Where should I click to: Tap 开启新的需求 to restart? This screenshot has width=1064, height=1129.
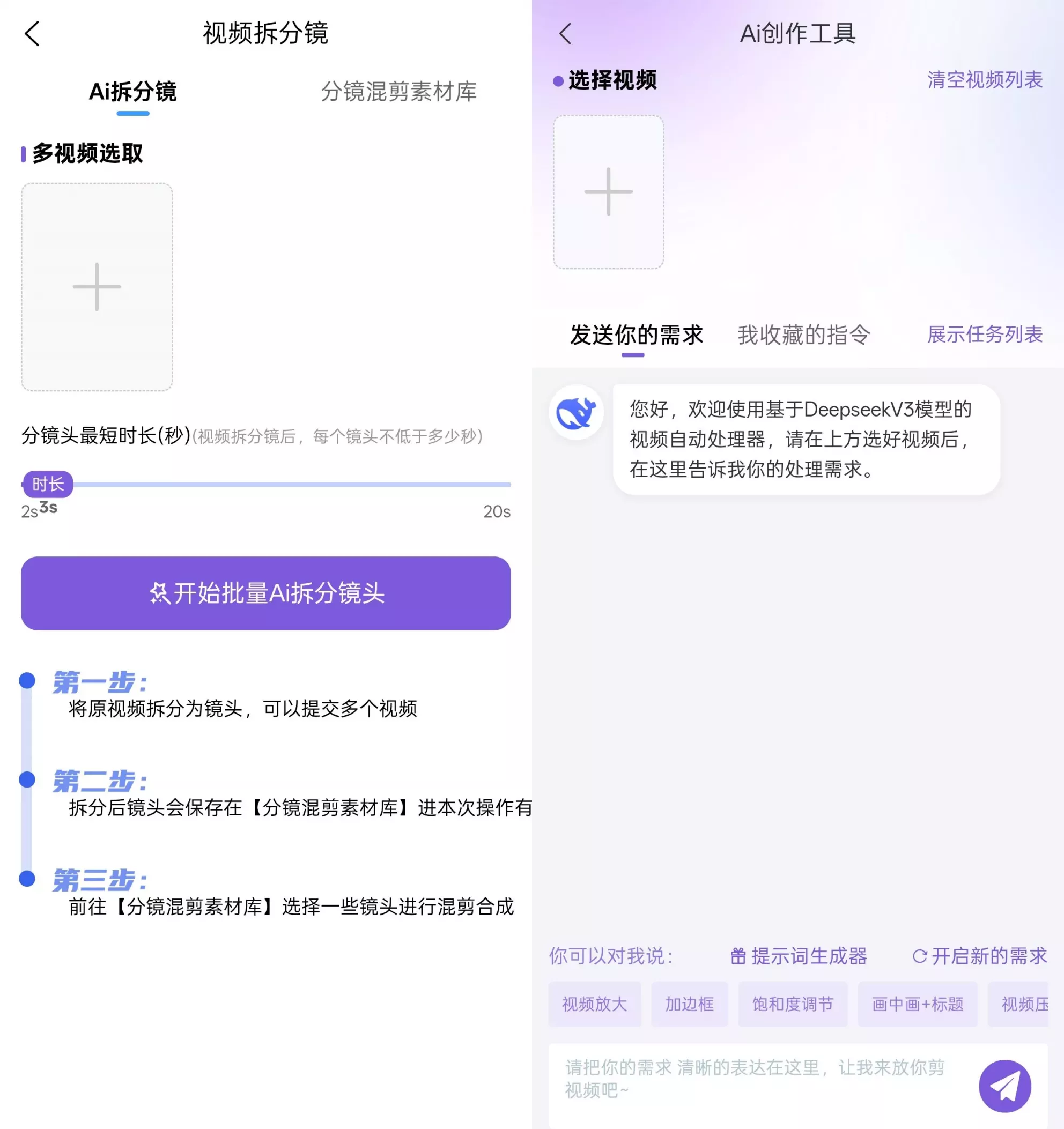(980, 956)
